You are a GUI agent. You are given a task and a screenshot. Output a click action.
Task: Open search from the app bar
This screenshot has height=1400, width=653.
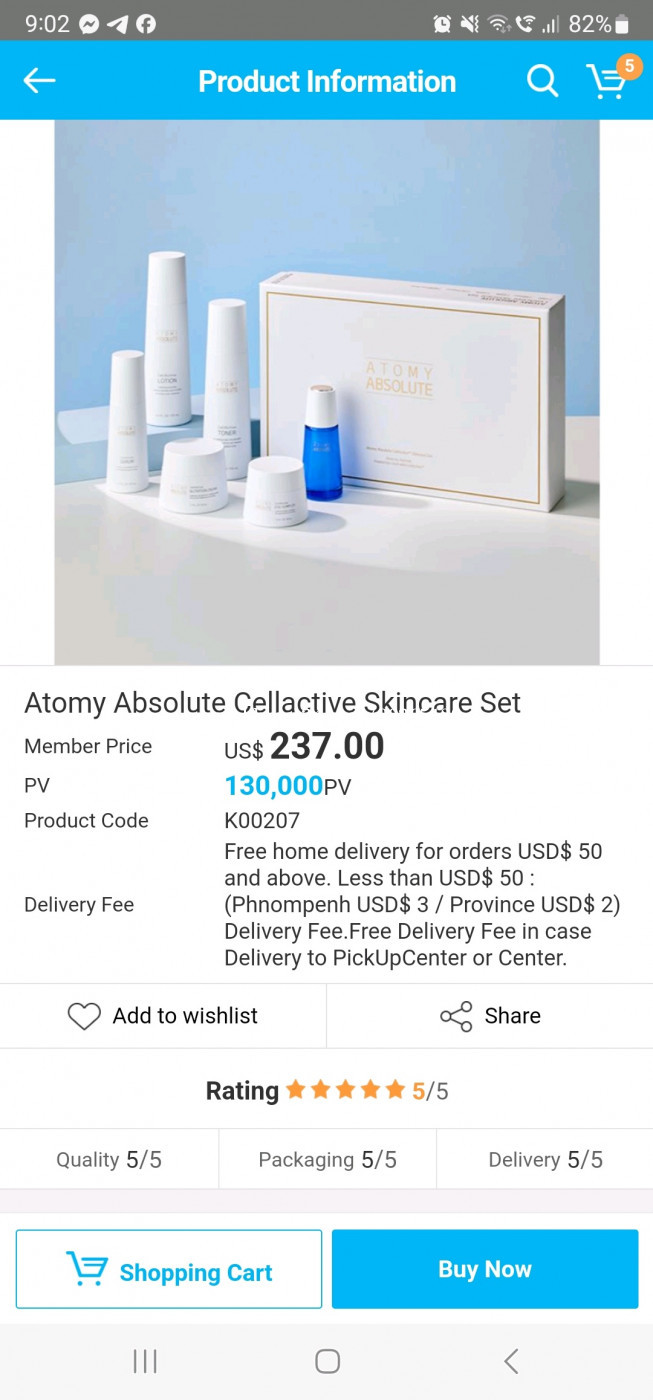[542, 81]
